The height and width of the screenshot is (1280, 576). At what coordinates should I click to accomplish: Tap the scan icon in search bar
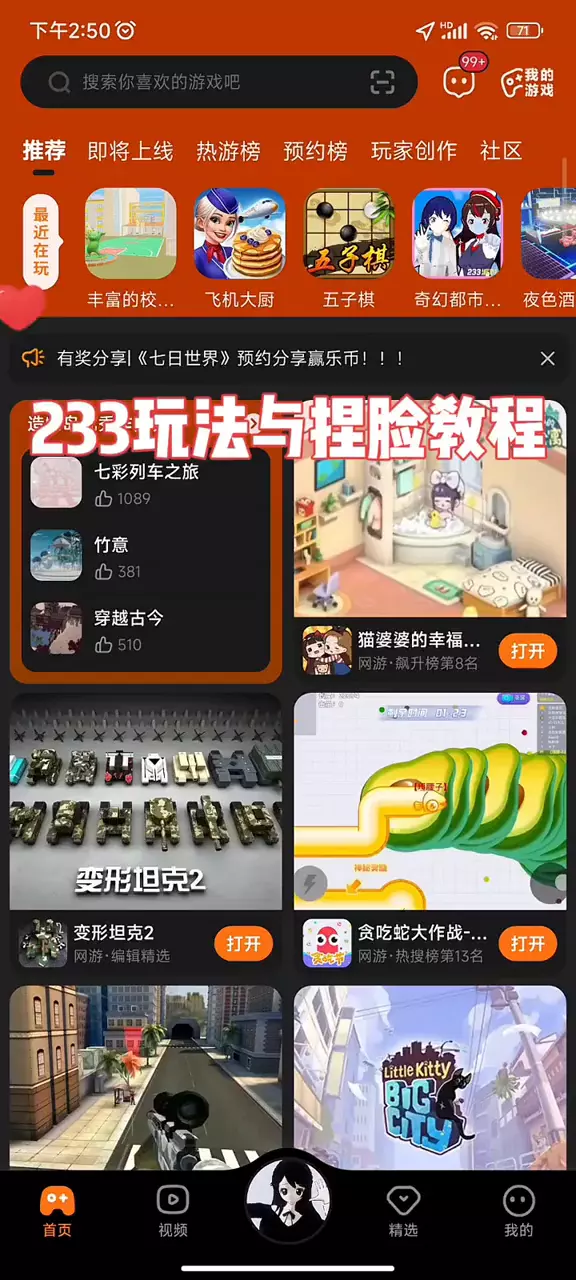click(x=382, y=82)
